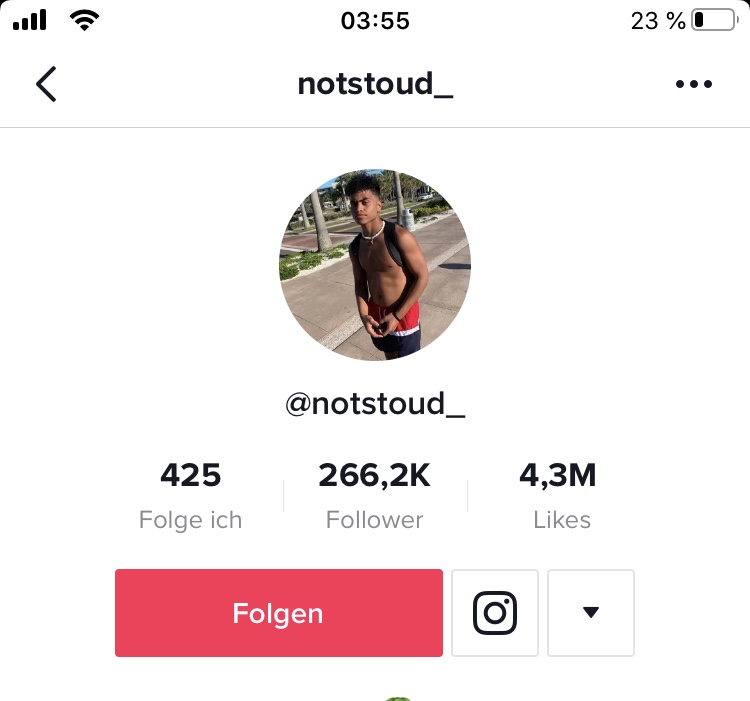Image resolution: width=750 pixels, height=701 pixels.
Task: View the profile picture of notstoud_
Action: 375,265
